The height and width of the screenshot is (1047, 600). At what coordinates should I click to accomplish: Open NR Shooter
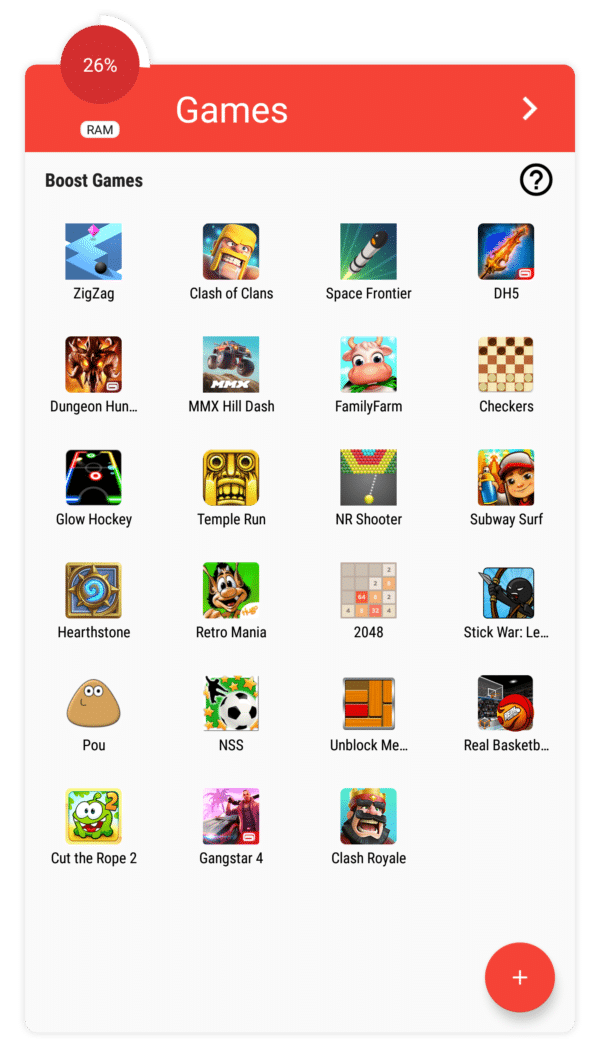click(368, 478)
